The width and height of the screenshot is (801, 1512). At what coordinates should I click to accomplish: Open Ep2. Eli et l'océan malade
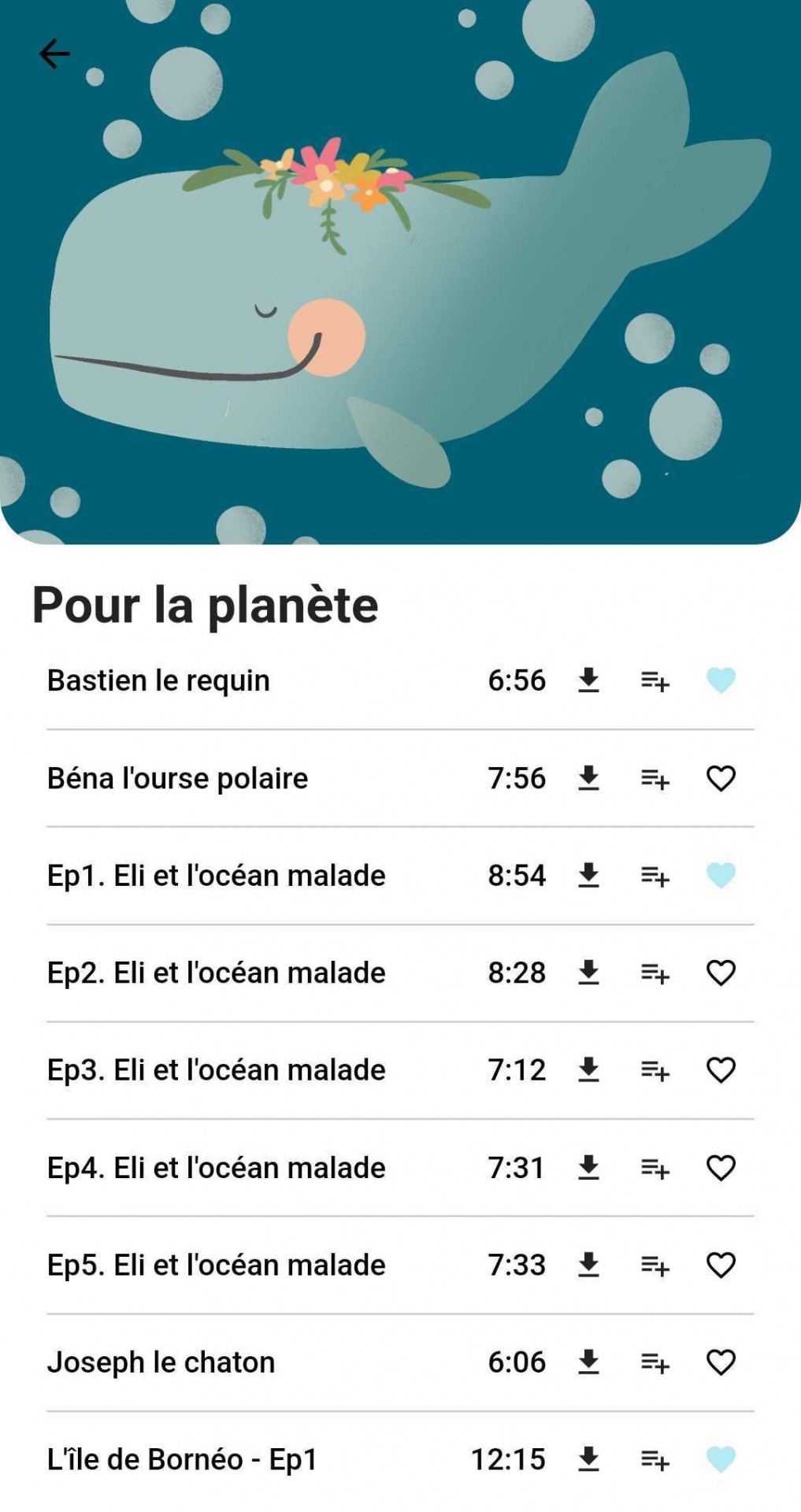(216, 973)
